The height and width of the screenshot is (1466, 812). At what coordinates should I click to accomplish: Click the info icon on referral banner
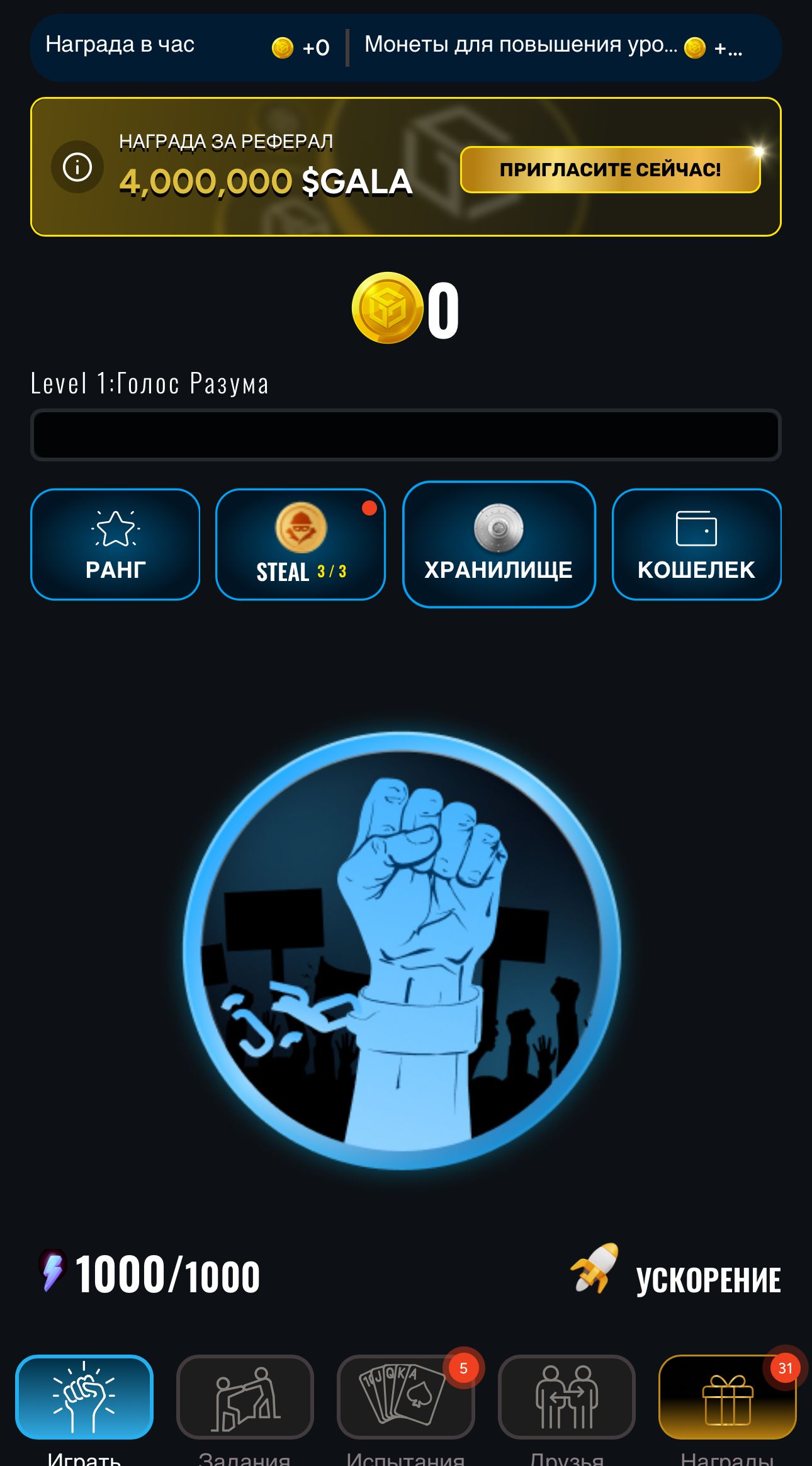(x=76, y=167)
